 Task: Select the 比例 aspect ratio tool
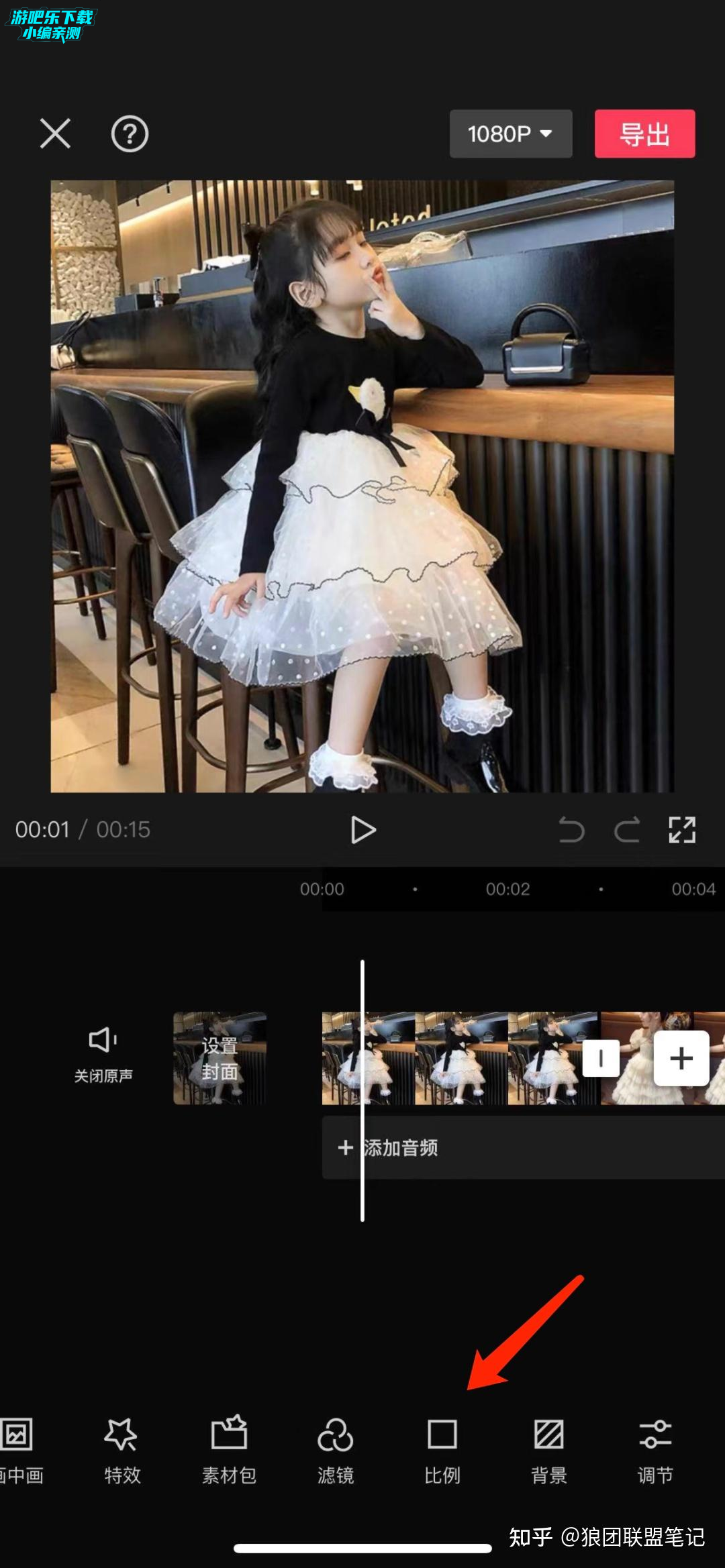tap(442, 1449)
